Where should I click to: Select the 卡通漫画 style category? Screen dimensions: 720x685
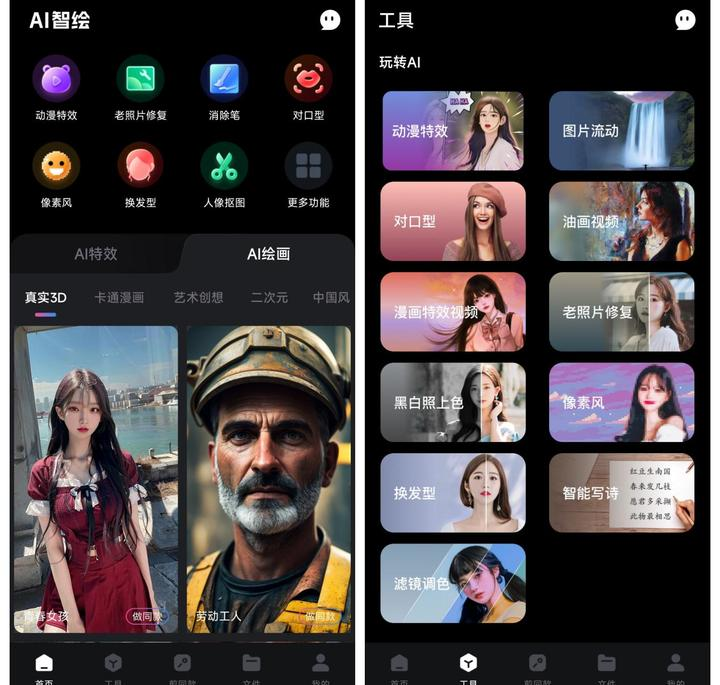tap(119, 297)
